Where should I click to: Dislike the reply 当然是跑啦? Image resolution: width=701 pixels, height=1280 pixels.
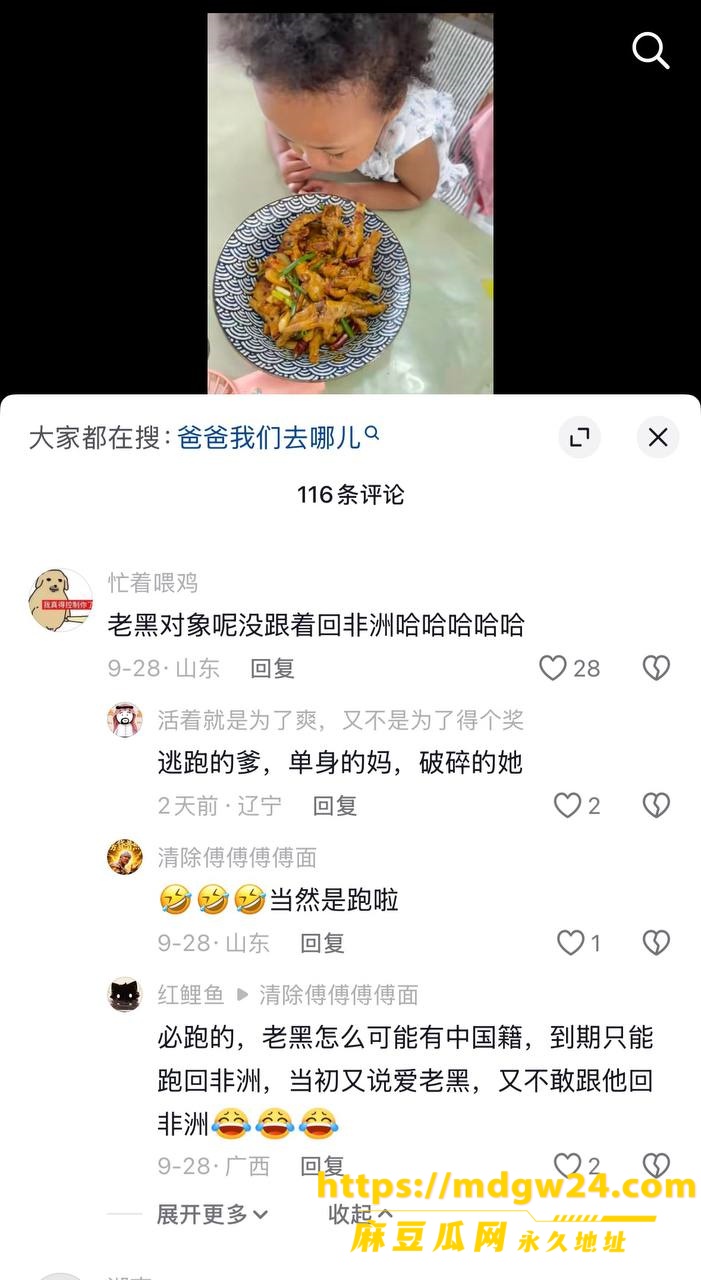656,942
